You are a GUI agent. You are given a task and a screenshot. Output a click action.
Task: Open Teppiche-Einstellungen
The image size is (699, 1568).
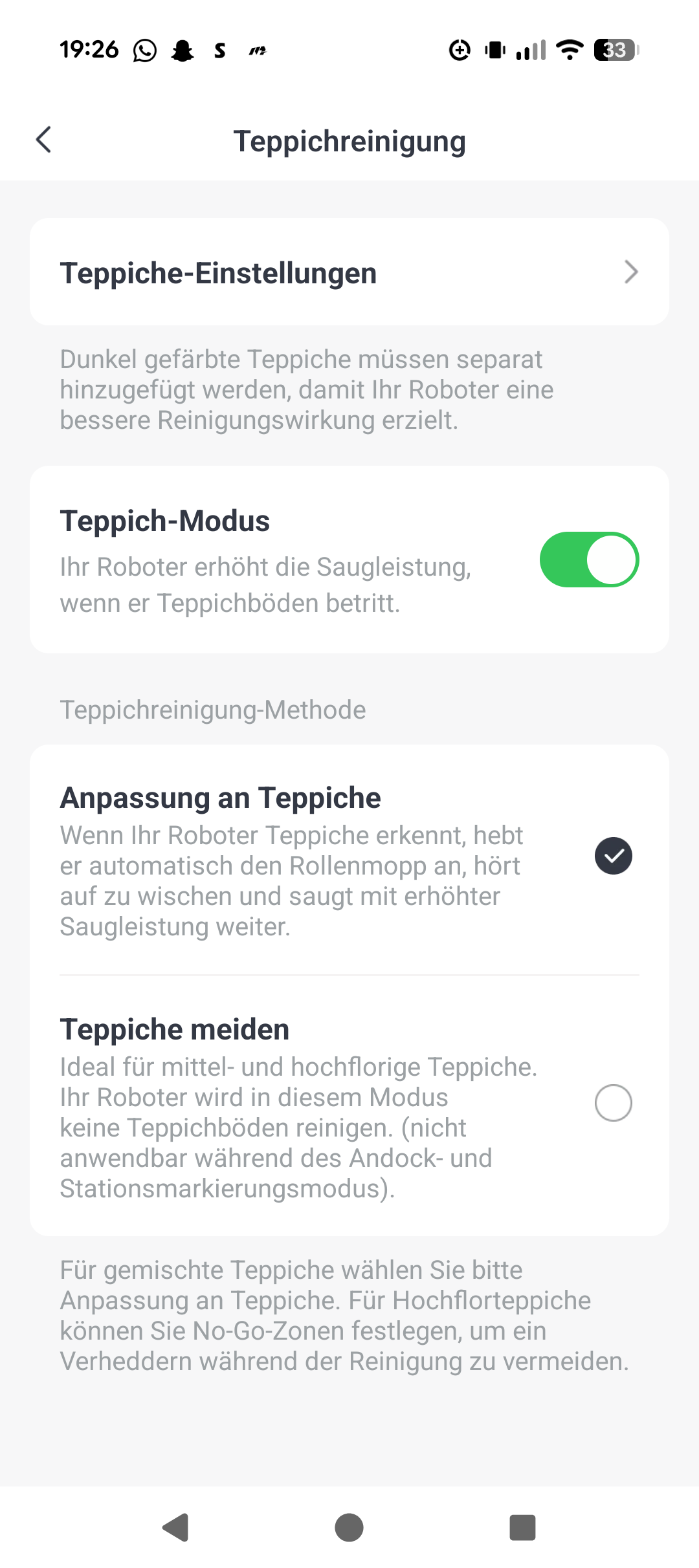[349, 272]
